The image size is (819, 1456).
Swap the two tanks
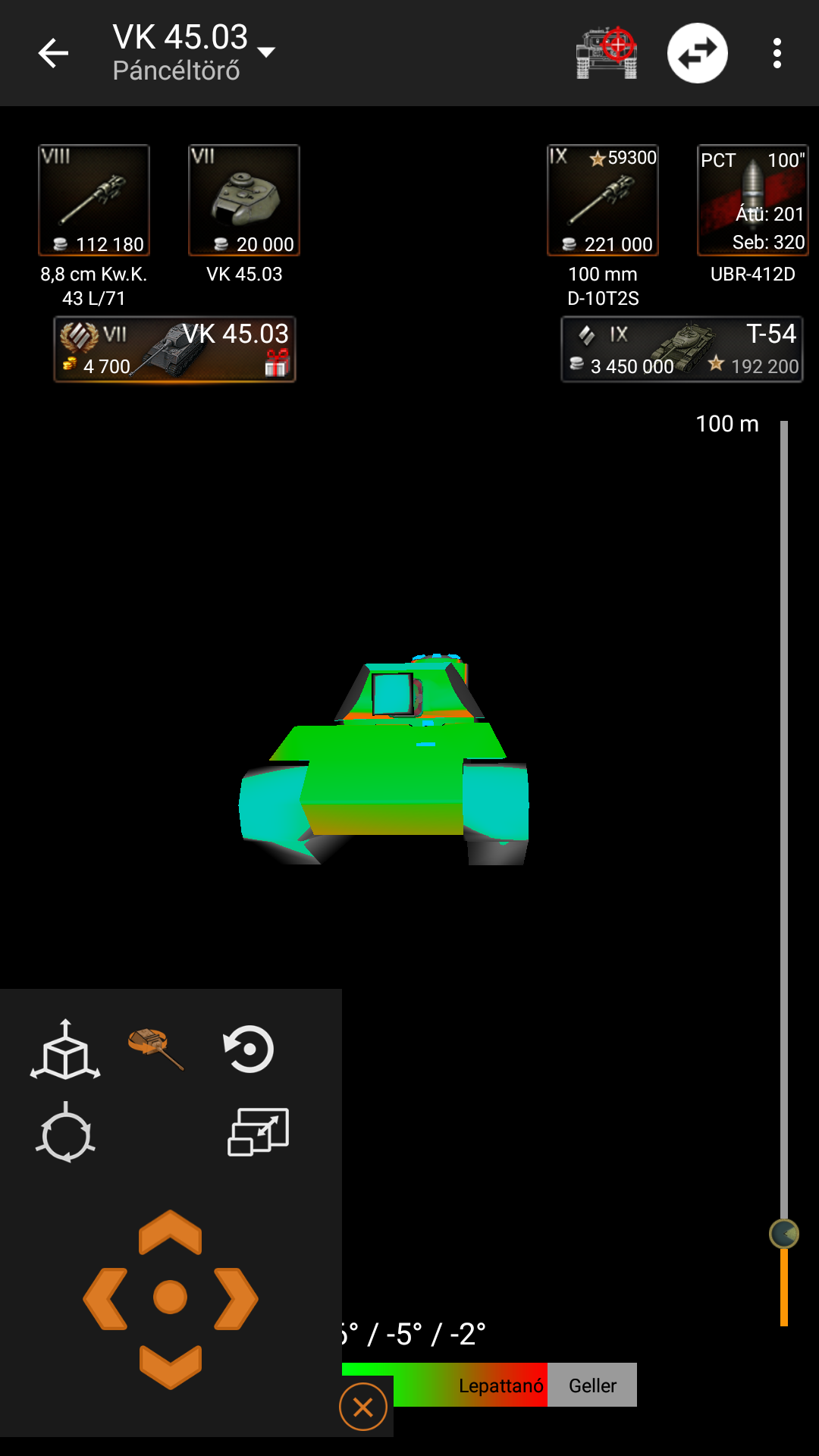tap(698, 53)
